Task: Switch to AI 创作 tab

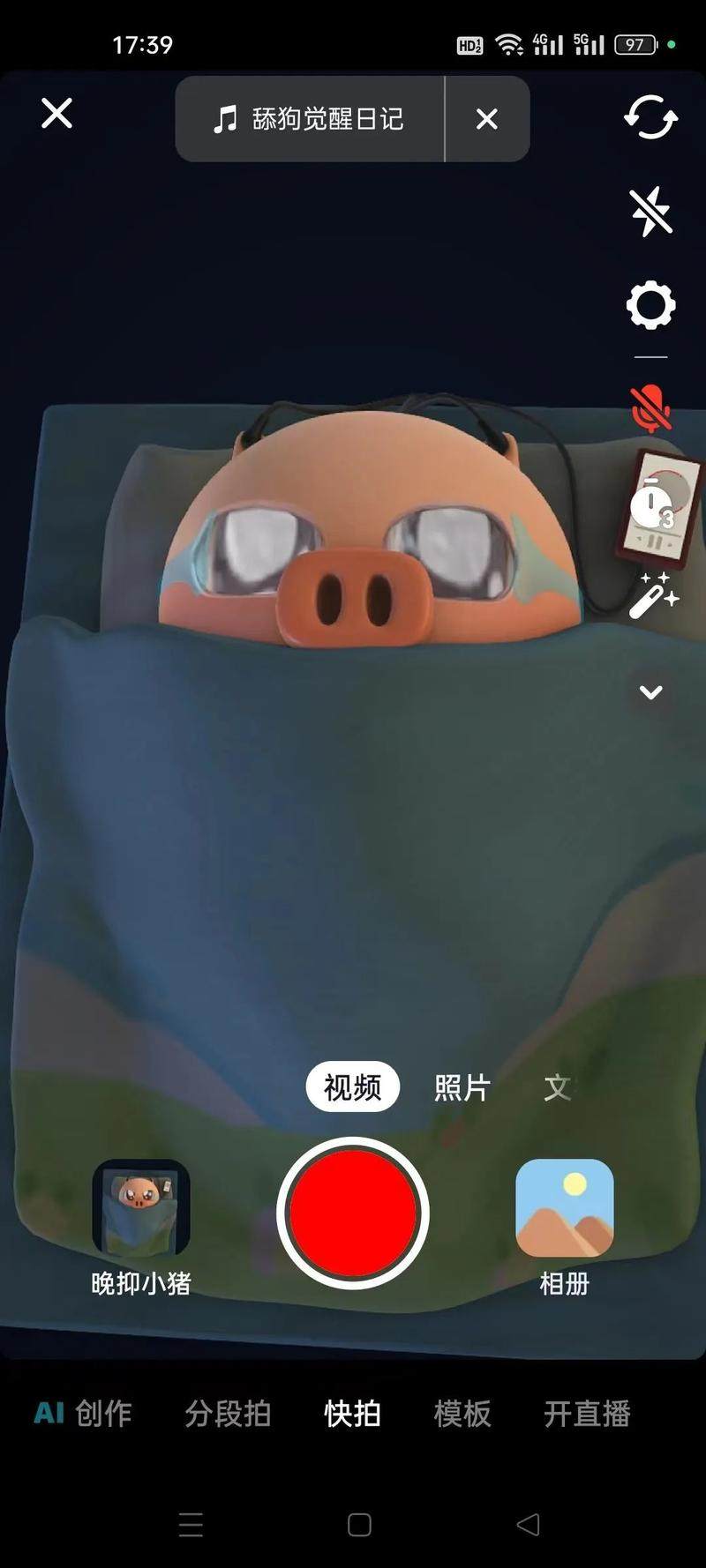Action: pos(83,1414)
